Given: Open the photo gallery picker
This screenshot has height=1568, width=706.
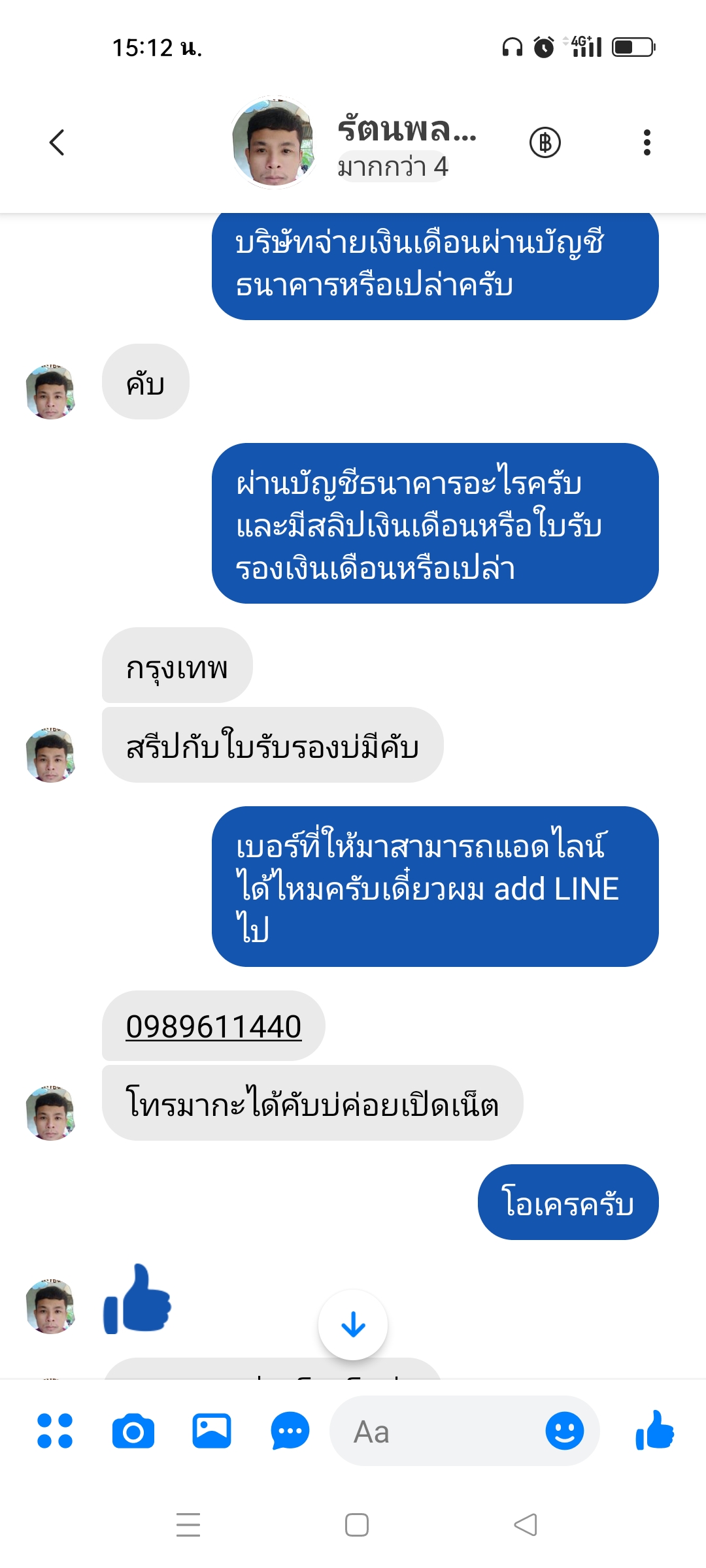Looking at the screenshot, I should (x=211, y=1431).
